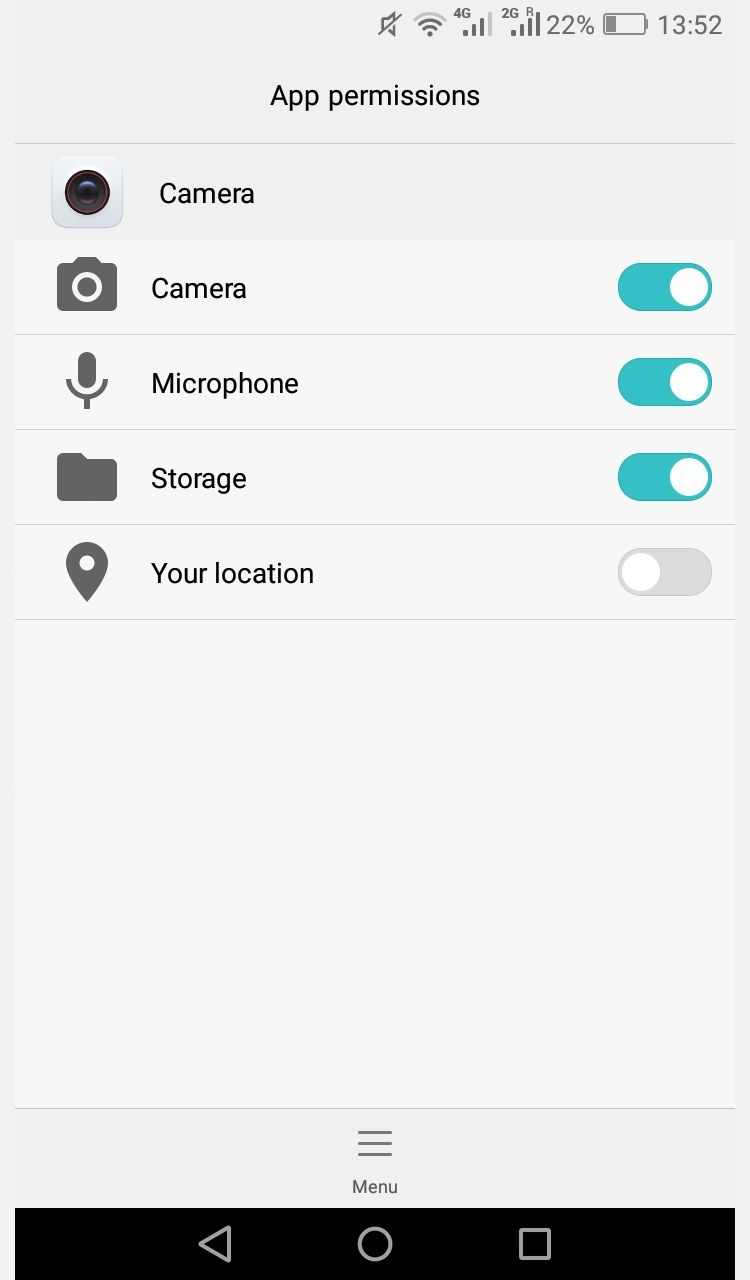Click the Microphone row label
The image size is (750, 1280).
224,383
